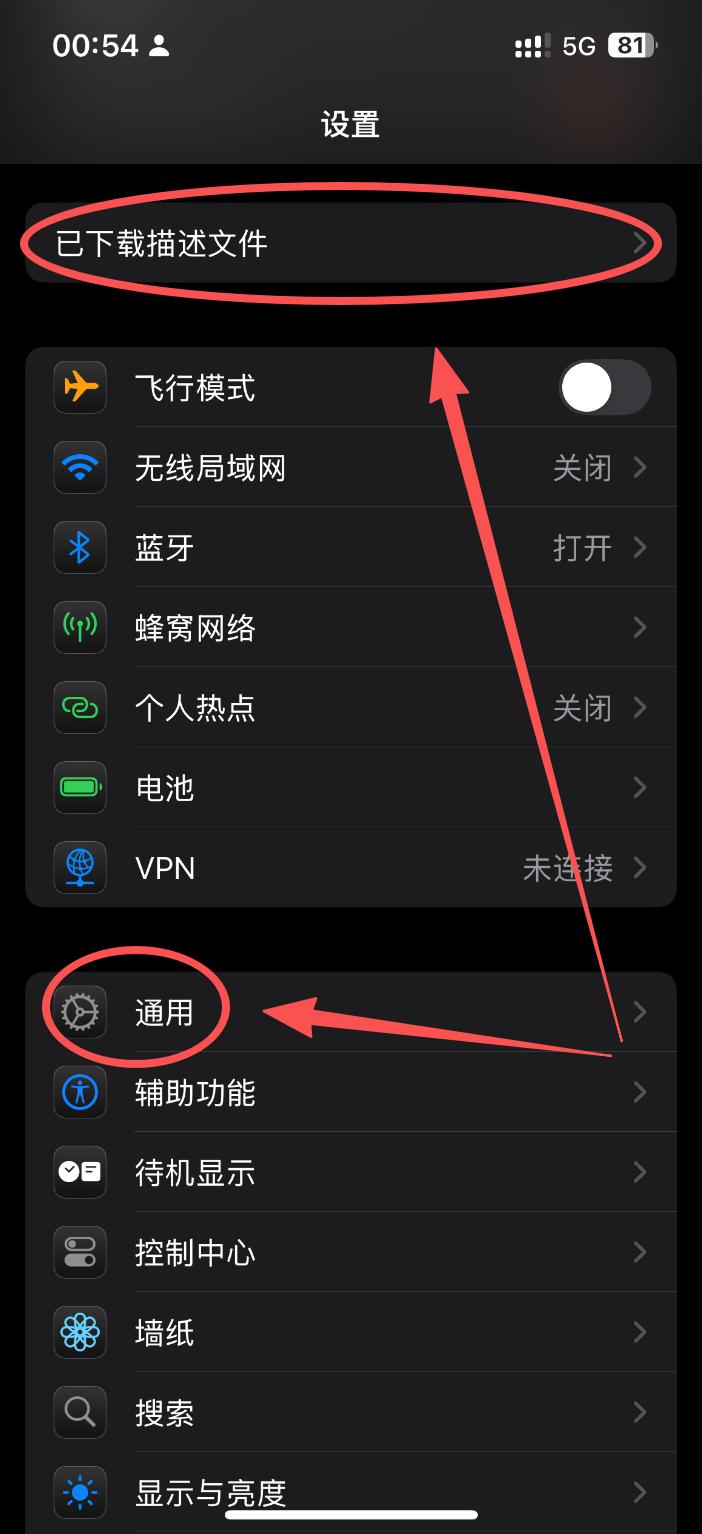Open 蜂窝网络 settings
The image size is (702, 1534).
click(x=350, y=628)
